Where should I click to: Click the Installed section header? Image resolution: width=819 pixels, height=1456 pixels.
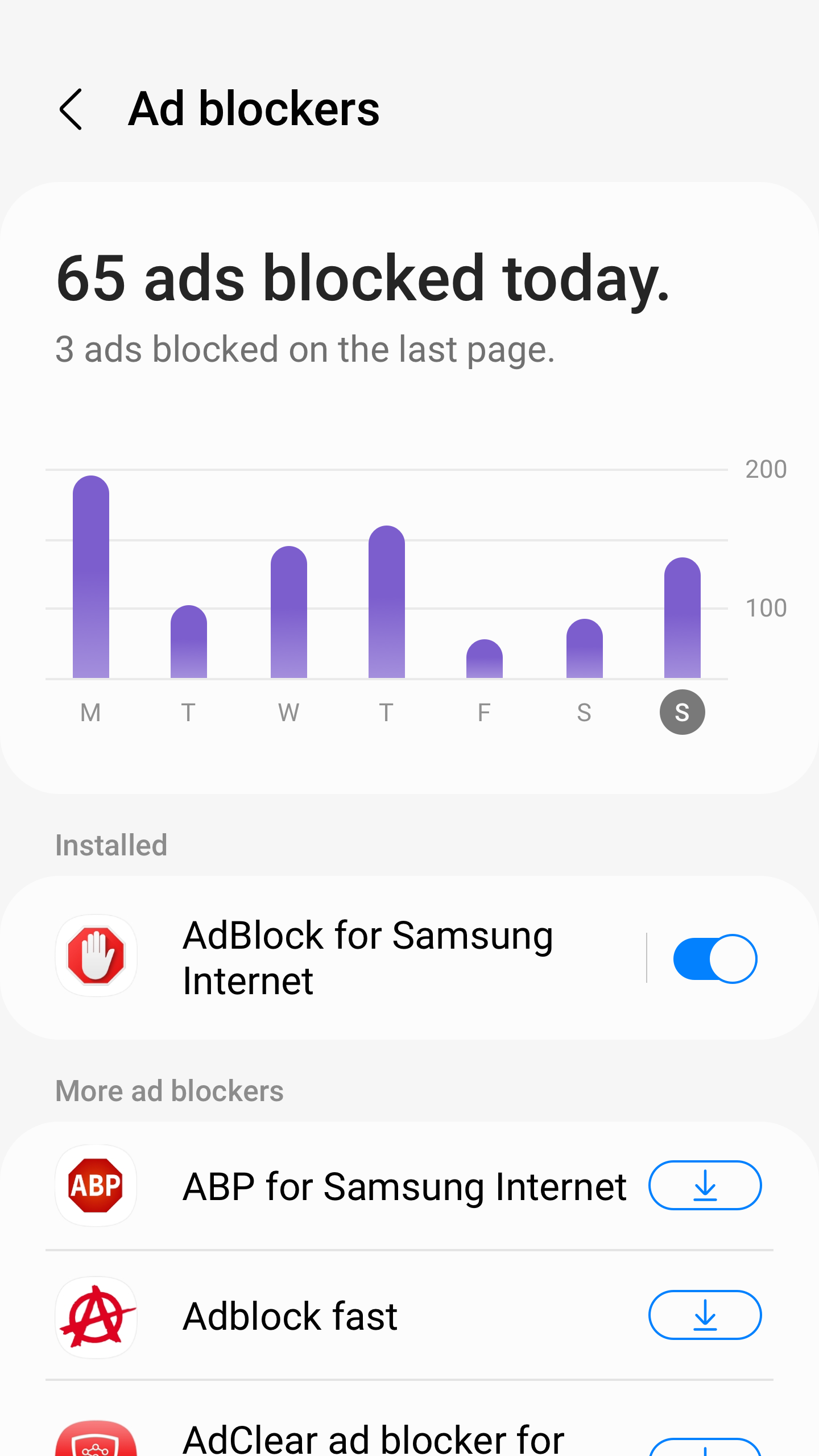[110, 846]
